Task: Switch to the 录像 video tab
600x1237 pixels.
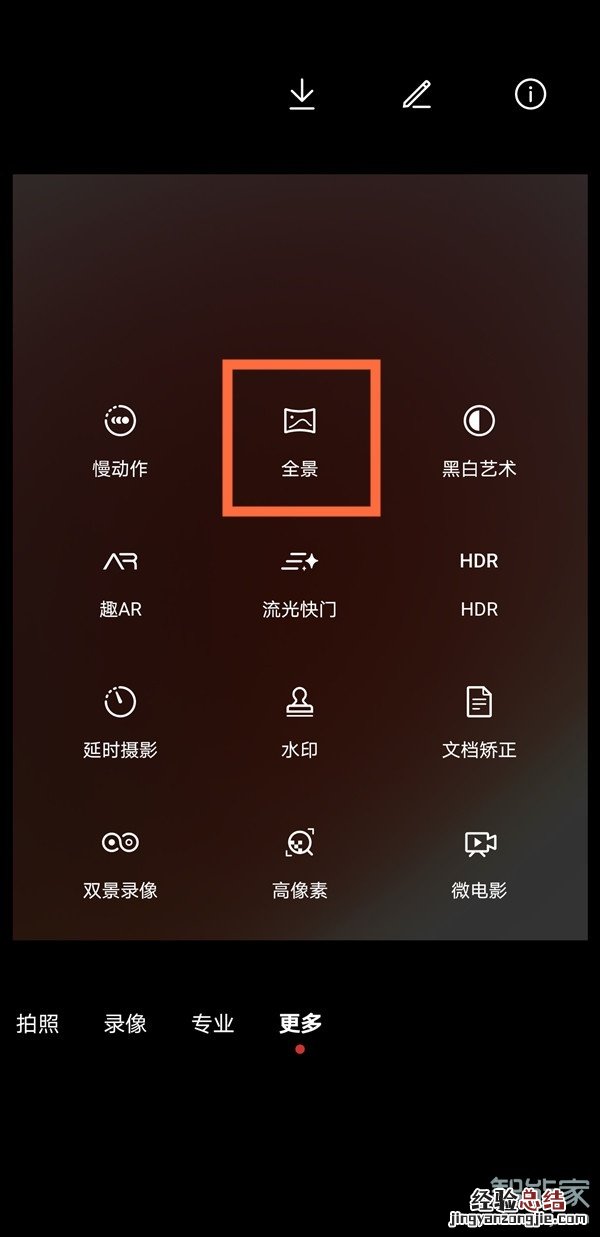Action: [x=125, y=1023]
